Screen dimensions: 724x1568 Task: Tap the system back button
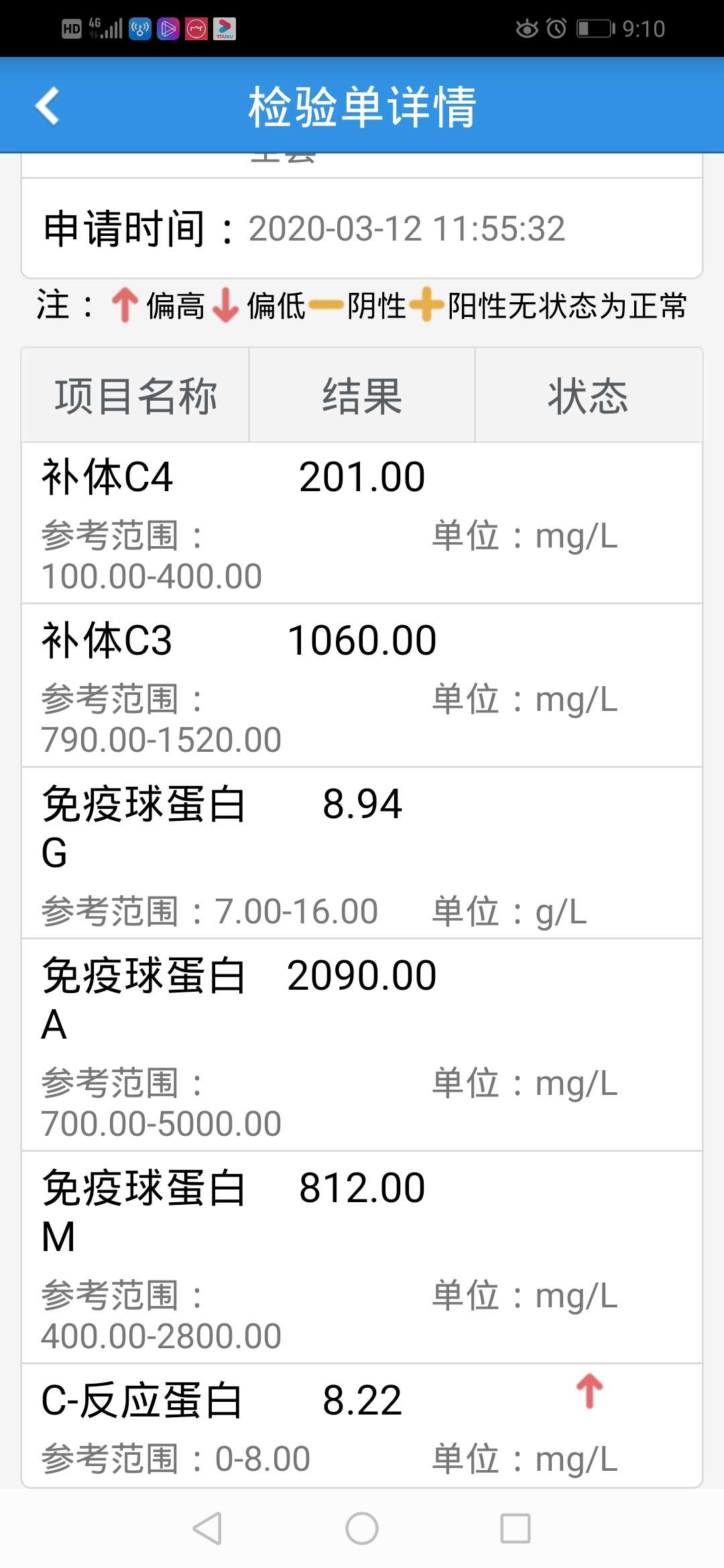[x=208, y=1528]
